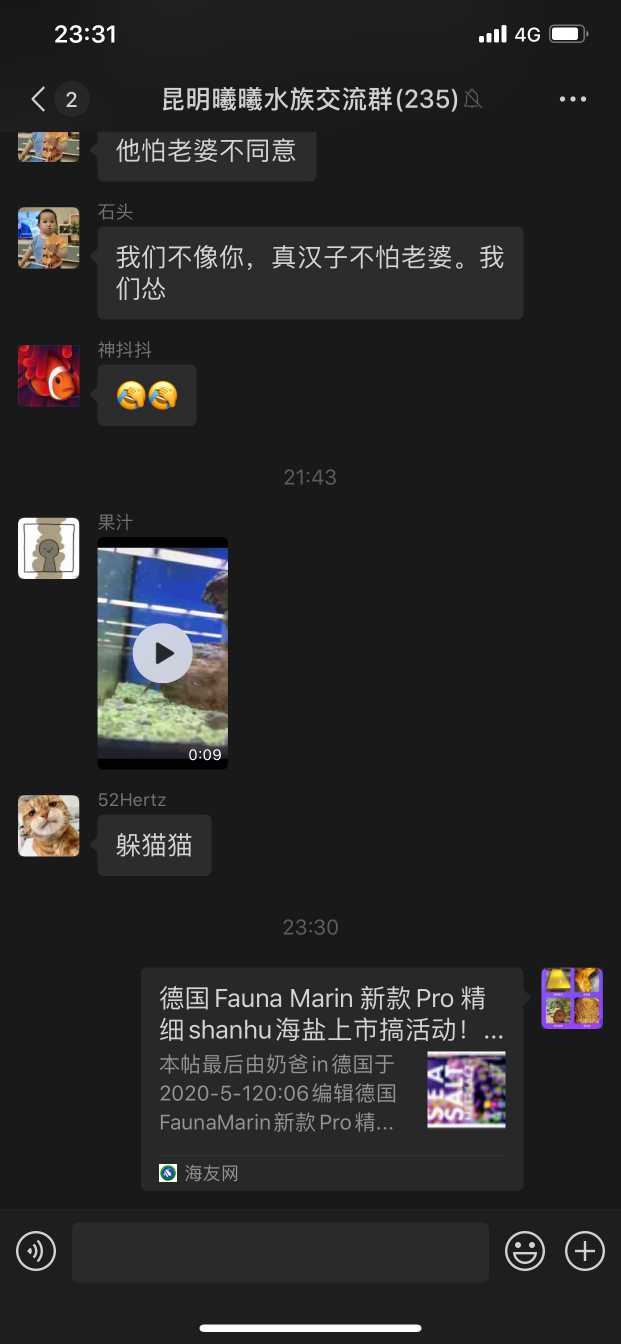Play the 0:09 video from 果汁

click(x=162, y=653)
